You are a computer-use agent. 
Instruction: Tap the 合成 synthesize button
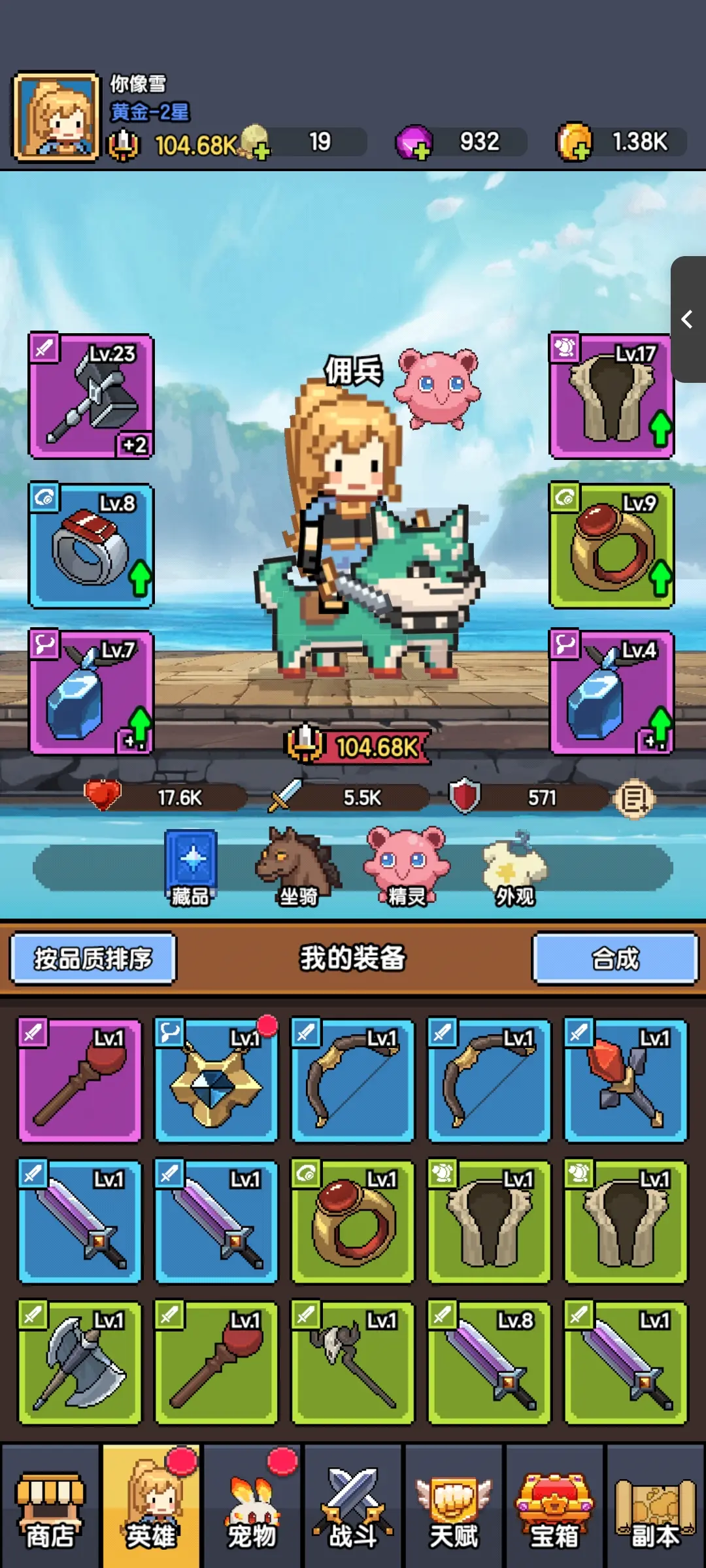coord(615,958)
